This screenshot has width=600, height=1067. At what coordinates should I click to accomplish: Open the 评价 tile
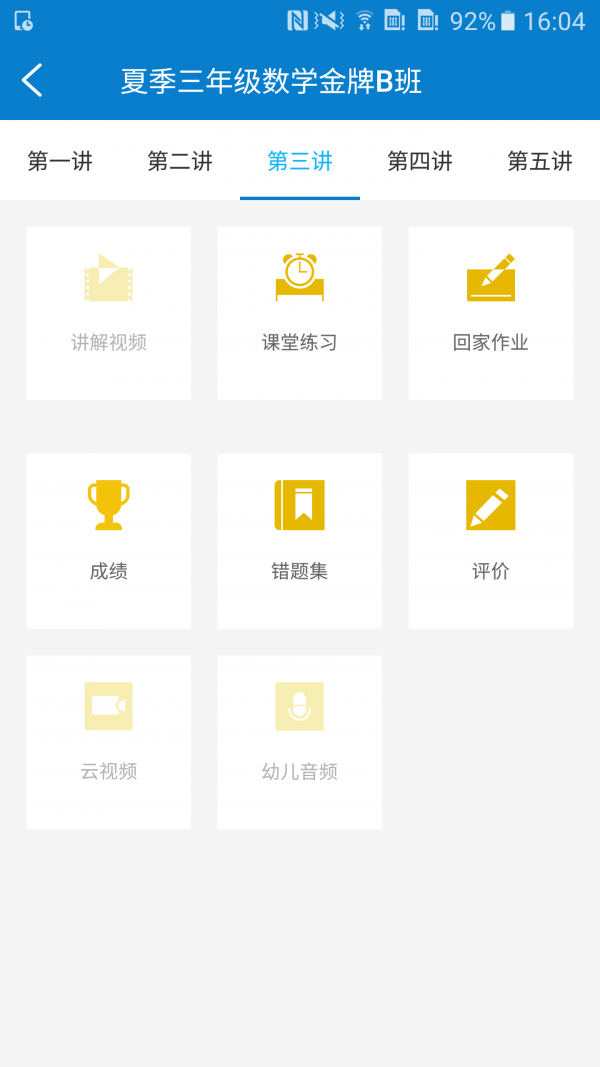pos(491,541)
